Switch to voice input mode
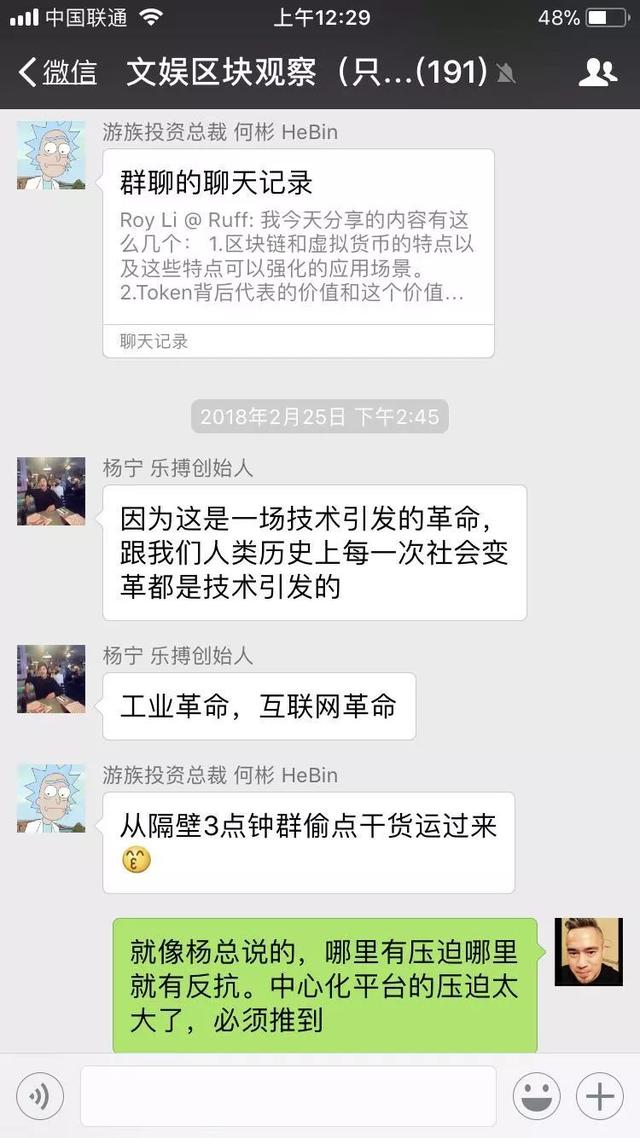The image size is (640, 1138). 40,1096
